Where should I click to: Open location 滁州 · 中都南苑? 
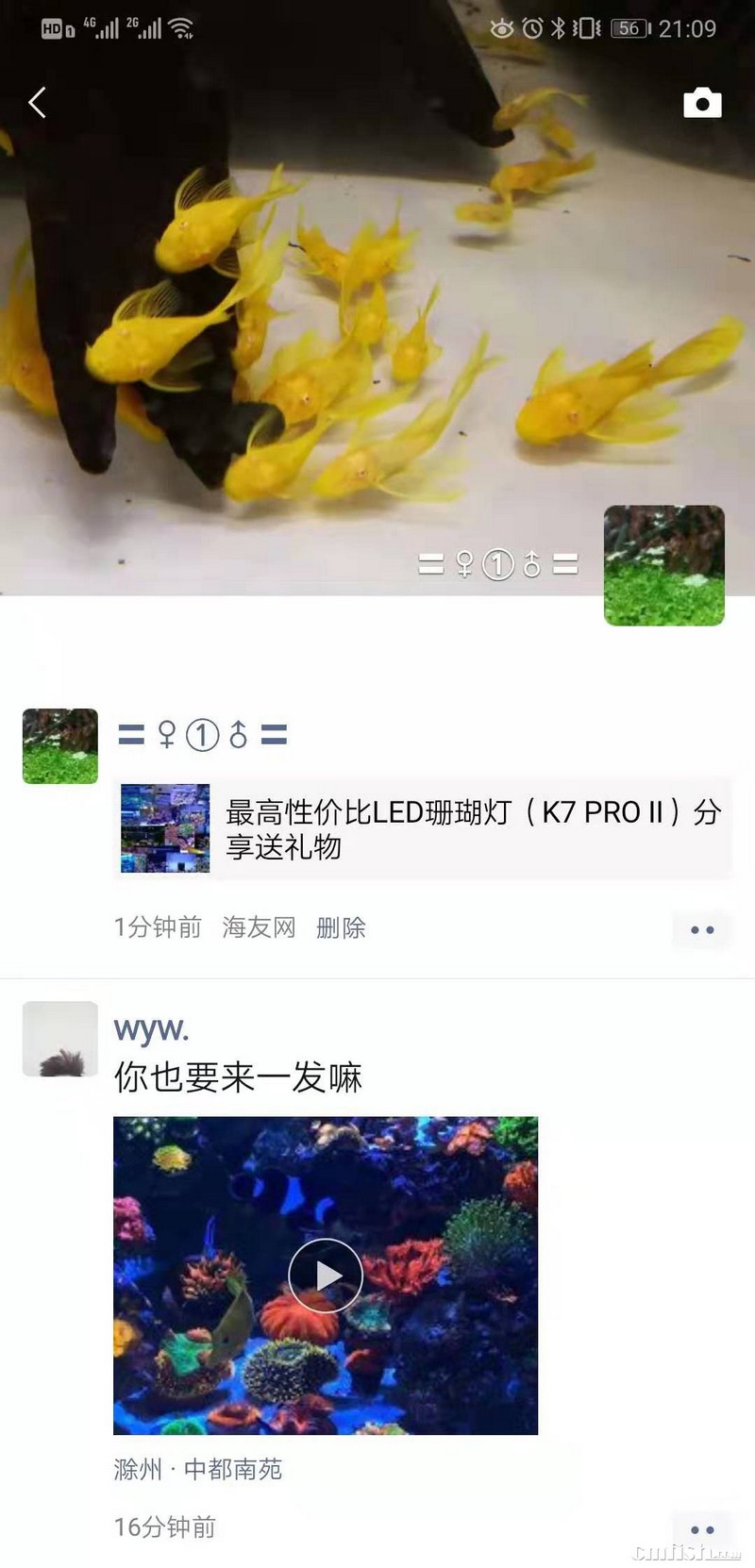[197, 1469]
